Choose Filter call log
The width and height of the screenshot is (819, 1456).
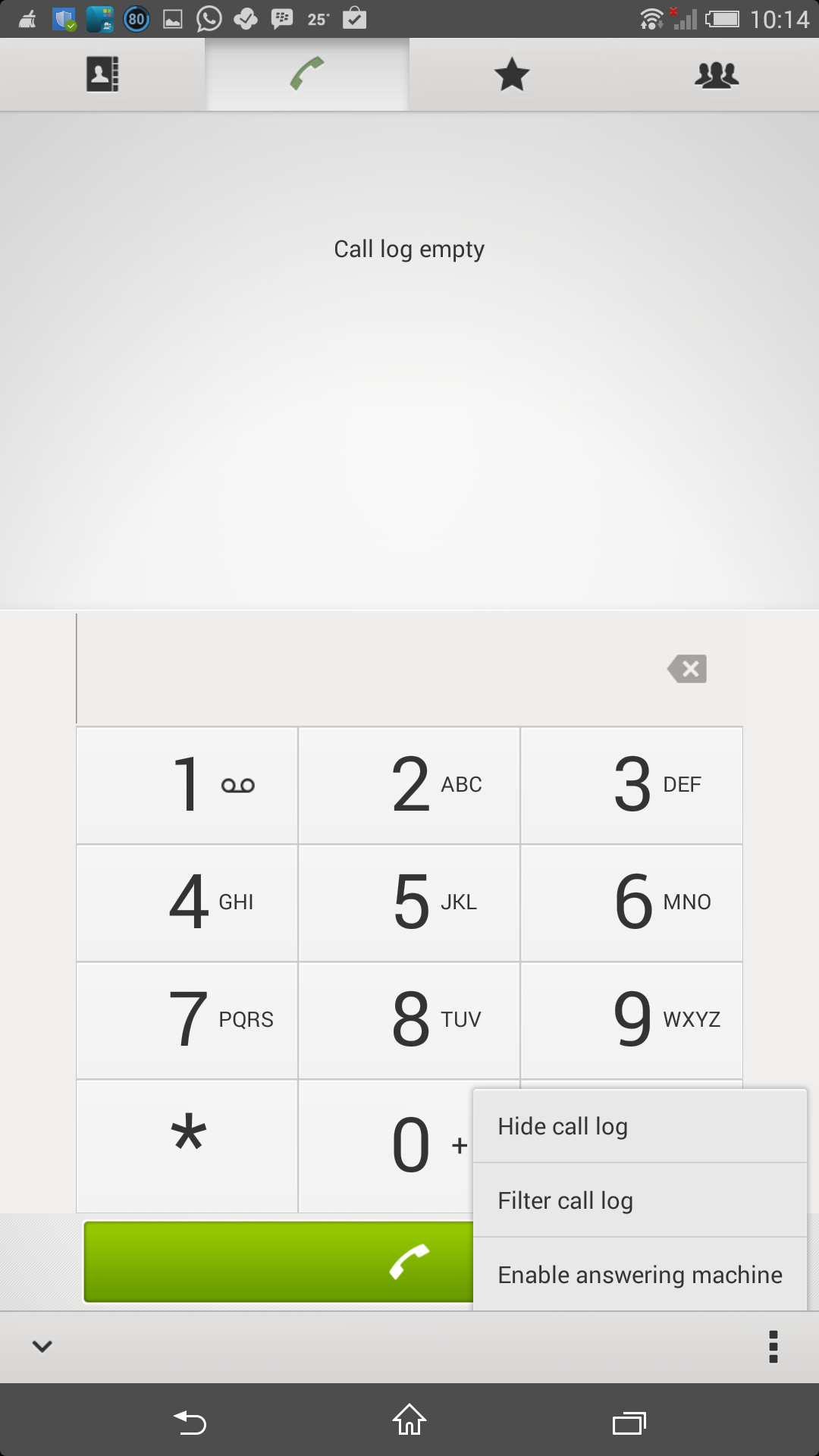(x=639, y=1200)
